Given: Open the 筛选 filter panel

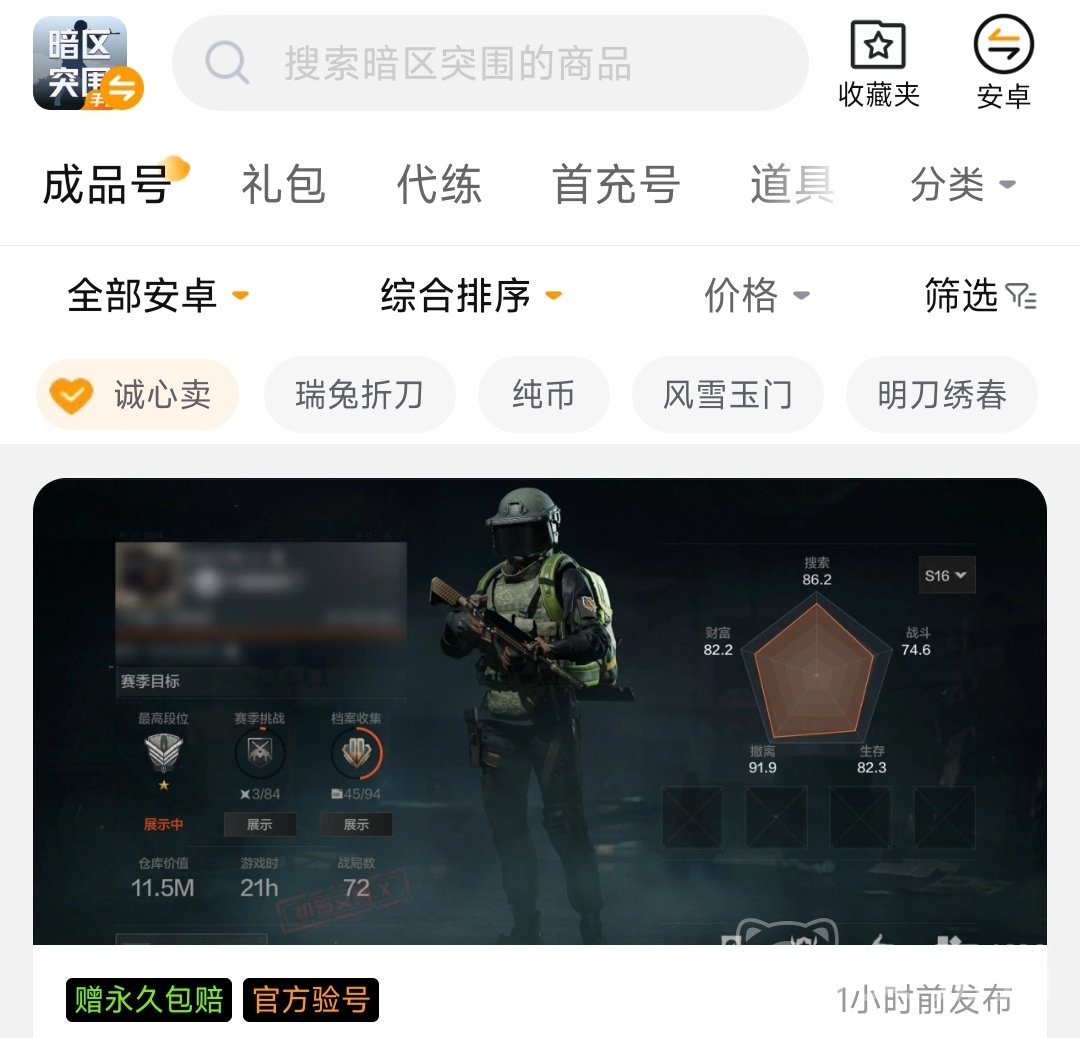Looking at the screenshot, I should [x=979, y=295].
